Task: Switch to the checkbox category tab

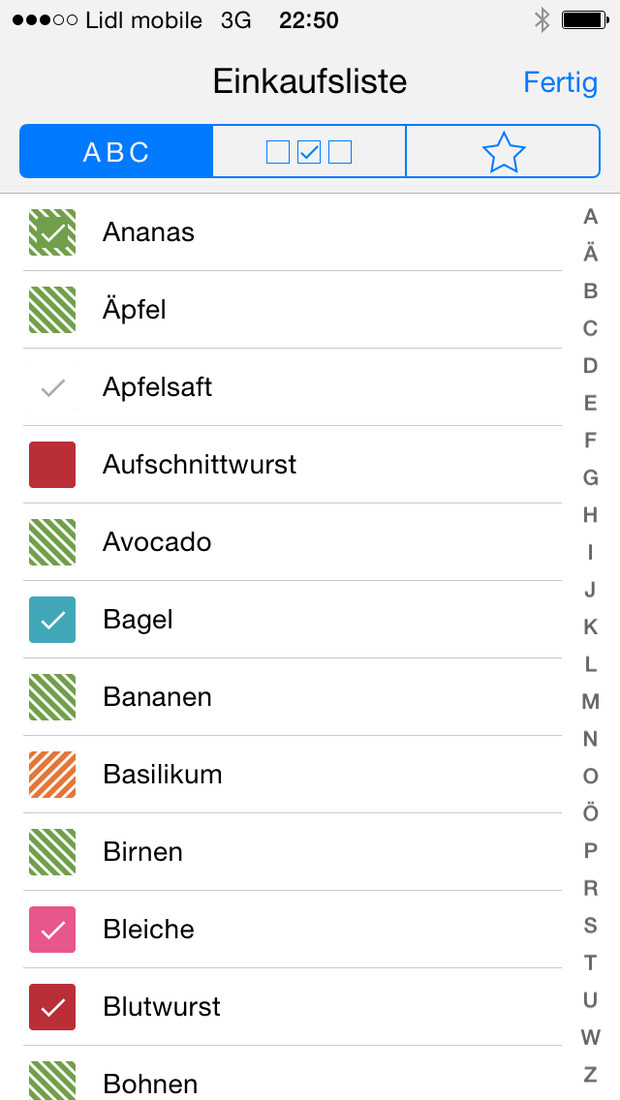Action: coord(309,152)
